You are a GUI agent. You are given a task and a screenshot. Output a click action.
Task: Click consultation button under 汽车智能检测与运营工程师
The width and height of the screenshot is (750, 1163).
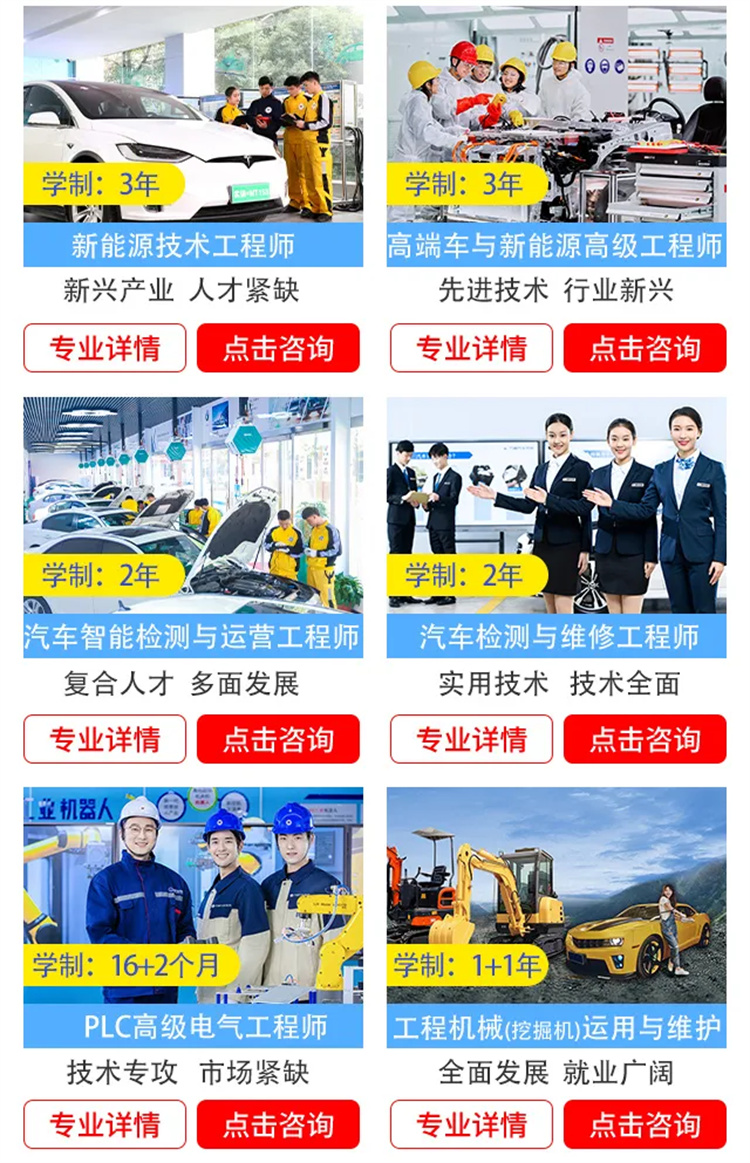278,740
